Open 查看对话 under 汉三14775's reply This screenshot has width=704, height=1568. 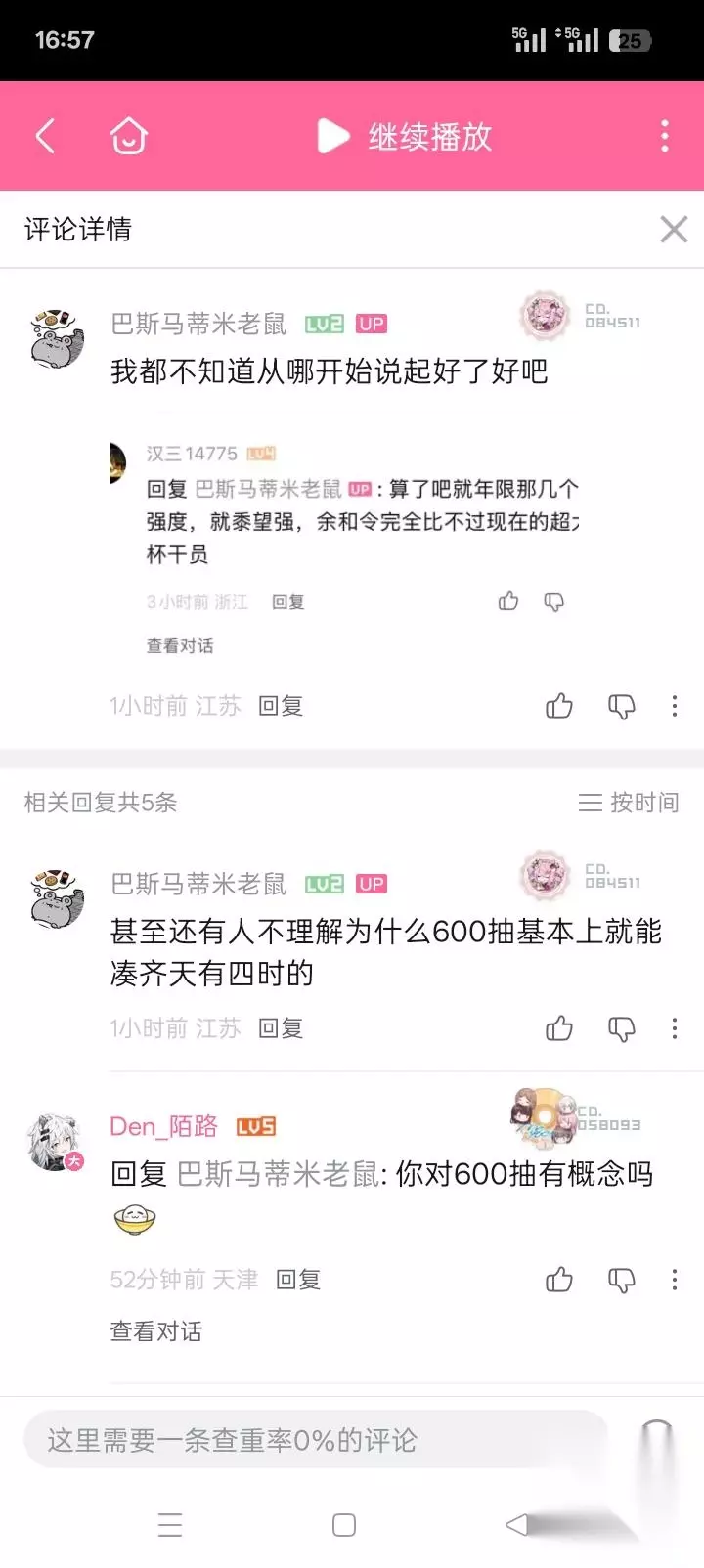click(x=180, y=645)
